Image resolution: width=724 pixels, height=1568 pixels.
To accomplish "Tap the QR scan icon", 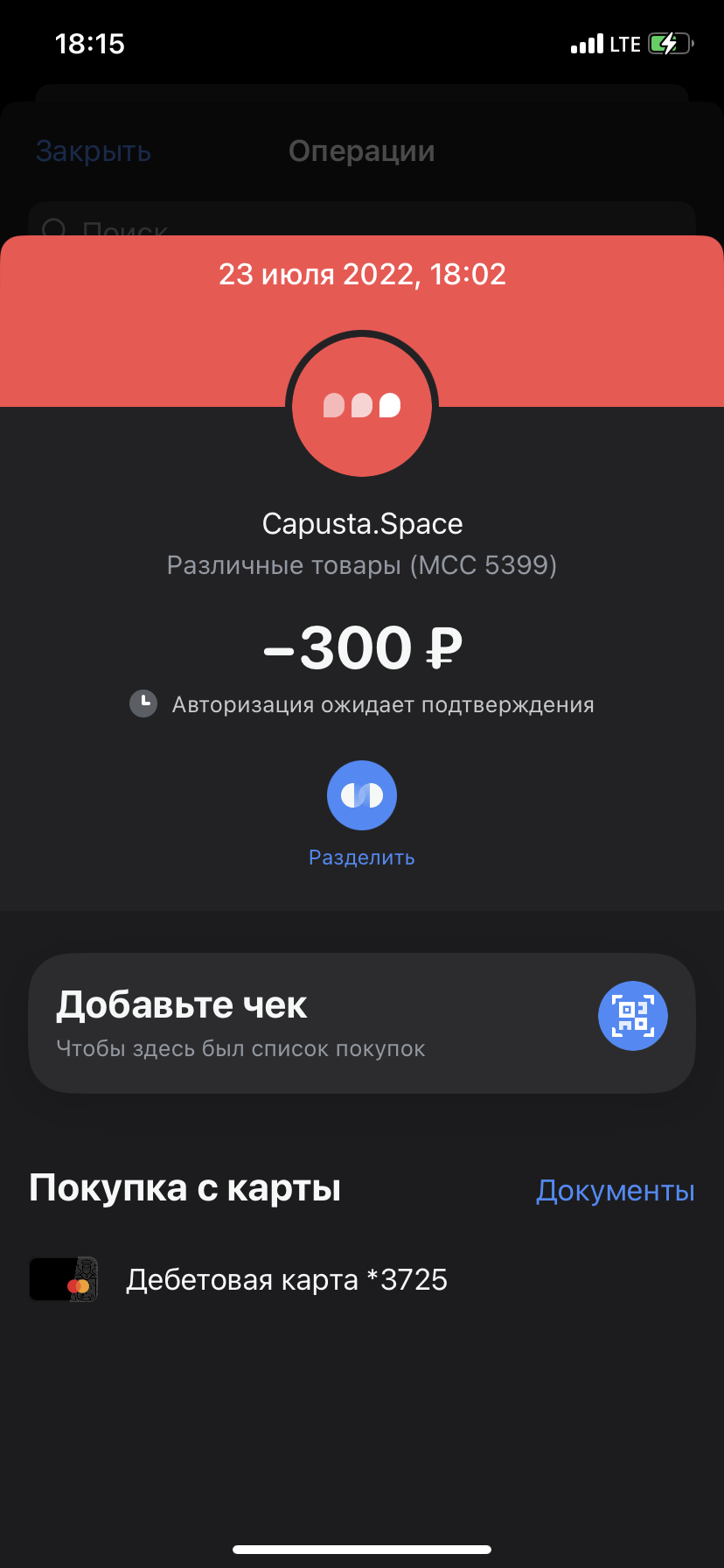I will tap(633, 1016).
